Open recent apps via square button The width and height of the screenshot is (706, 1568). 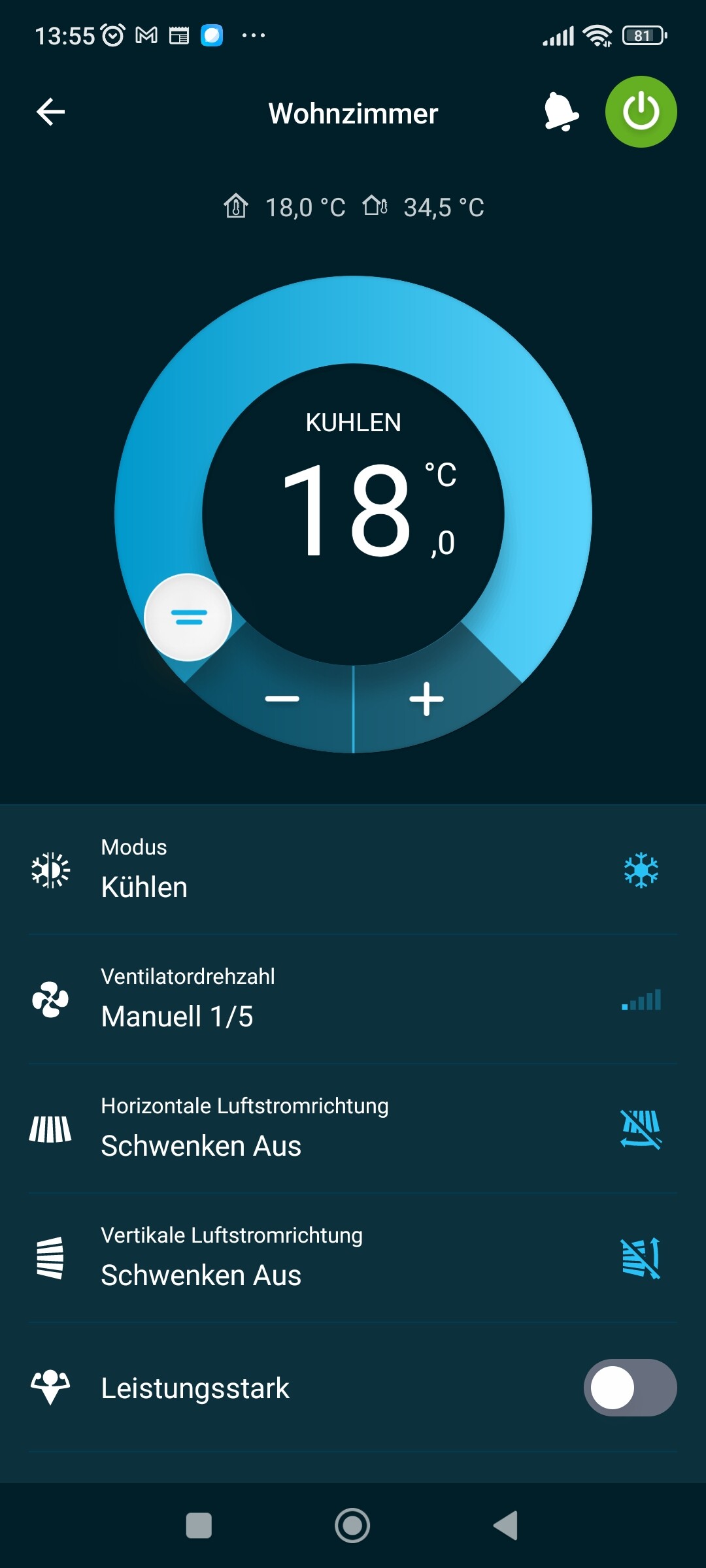click(x=199, y=1526)
